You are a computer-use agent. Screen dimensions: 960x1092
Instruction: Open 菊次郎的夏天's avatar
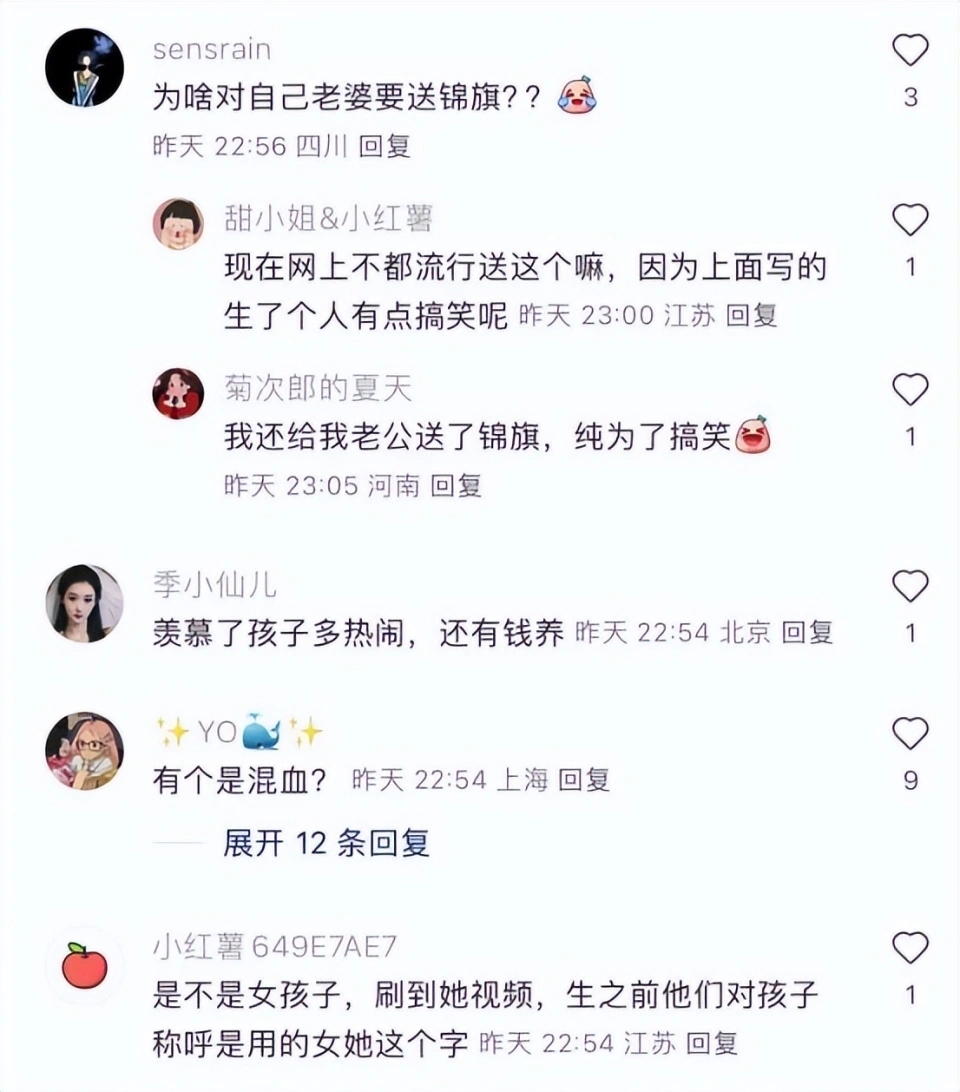(178, 393)
